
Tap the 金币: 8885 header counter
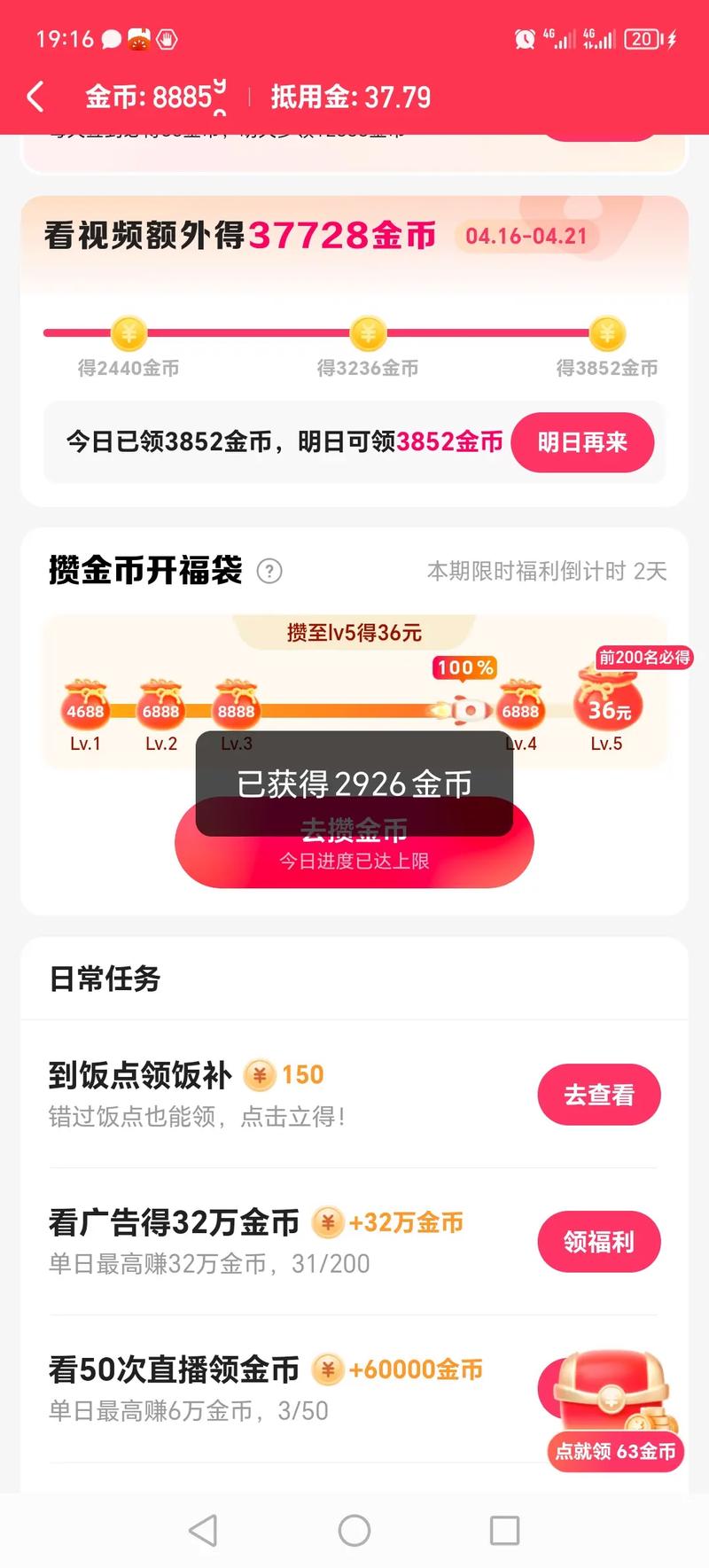(x=146, y=97)
